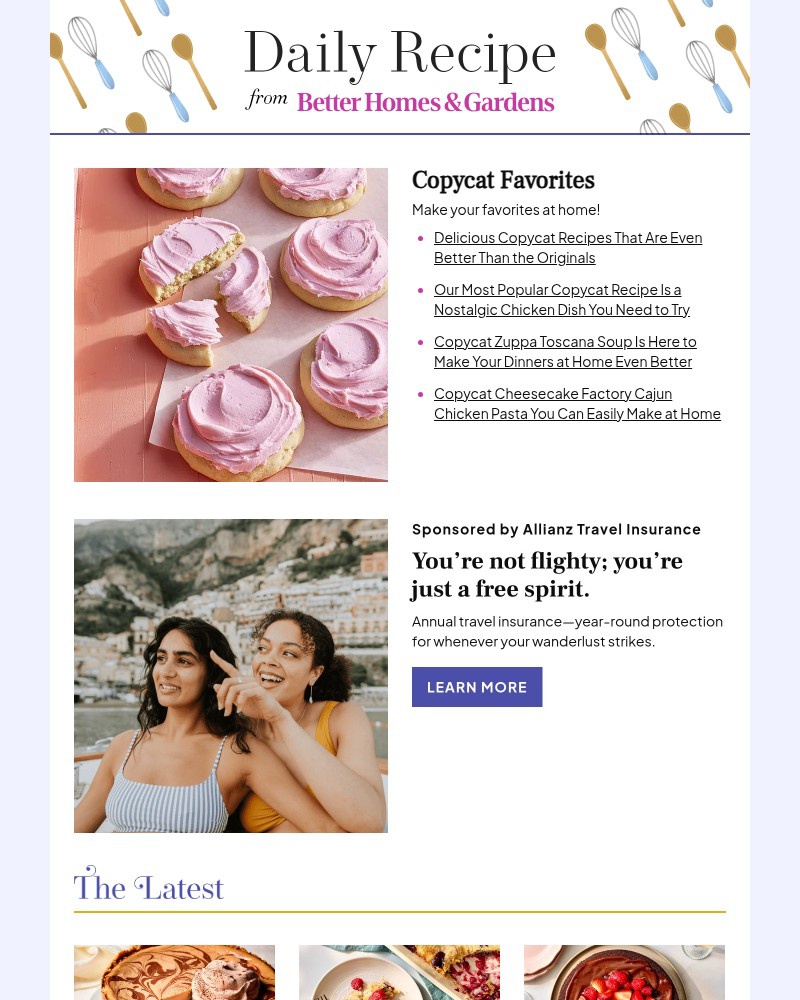This screenshot has width=800, height=1000.
Task: Open Delicious Copycat Recipes That Are Even Better
Action: click(568, 247)
